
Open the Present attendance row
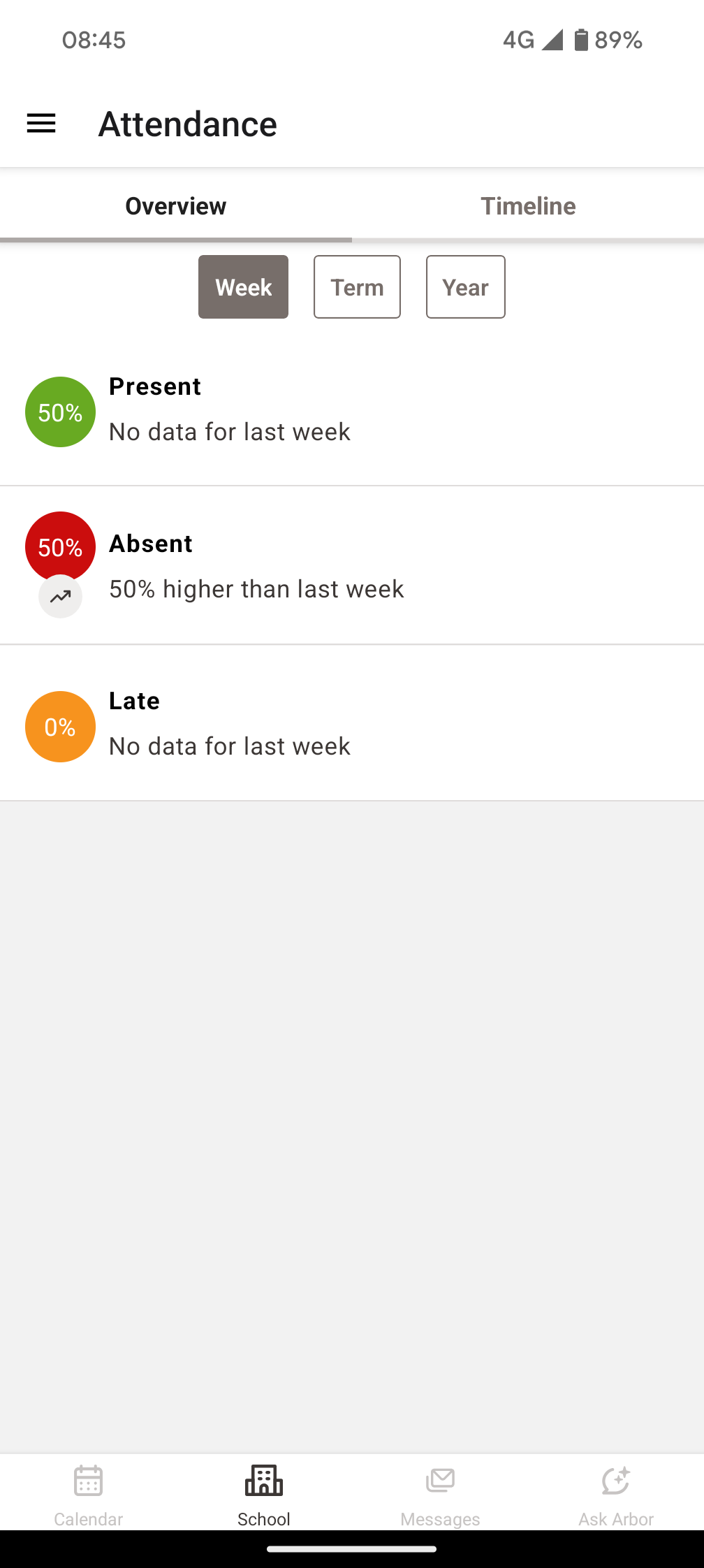coord(352,410)
